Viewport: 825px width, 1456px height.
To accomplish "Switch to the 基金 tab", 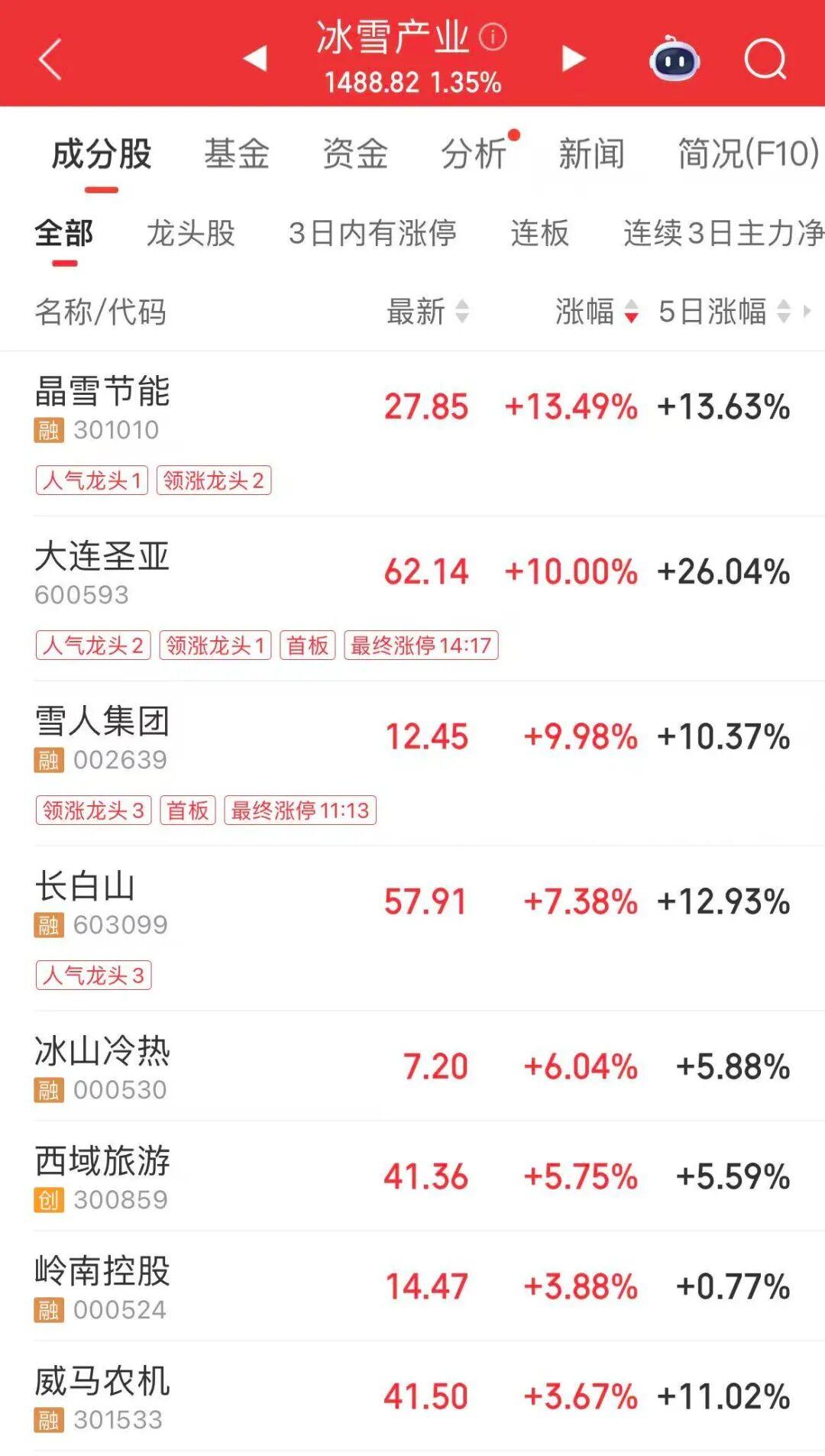I will (237, 154).
